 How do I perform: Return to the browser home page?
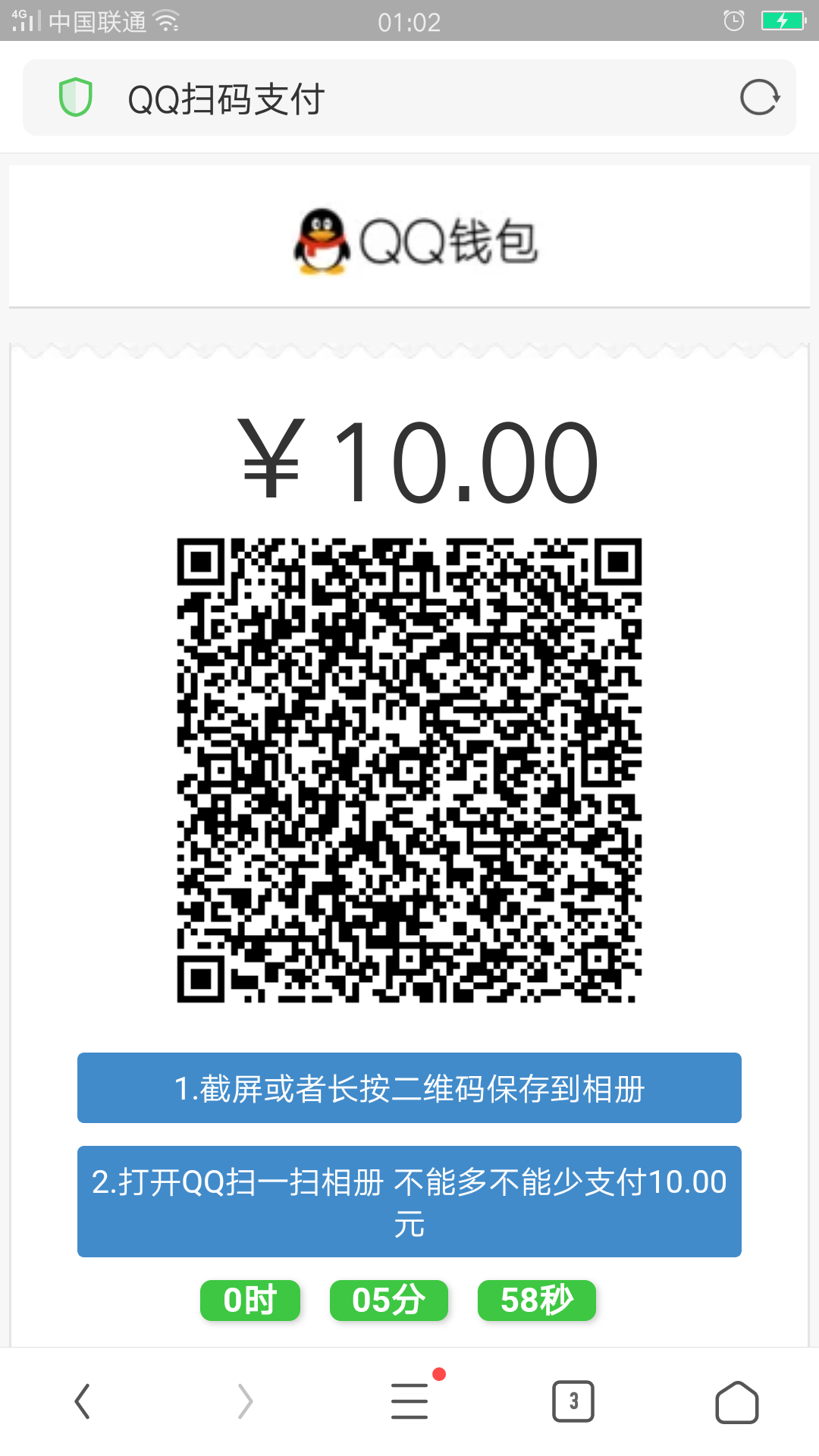(737, 1401)
